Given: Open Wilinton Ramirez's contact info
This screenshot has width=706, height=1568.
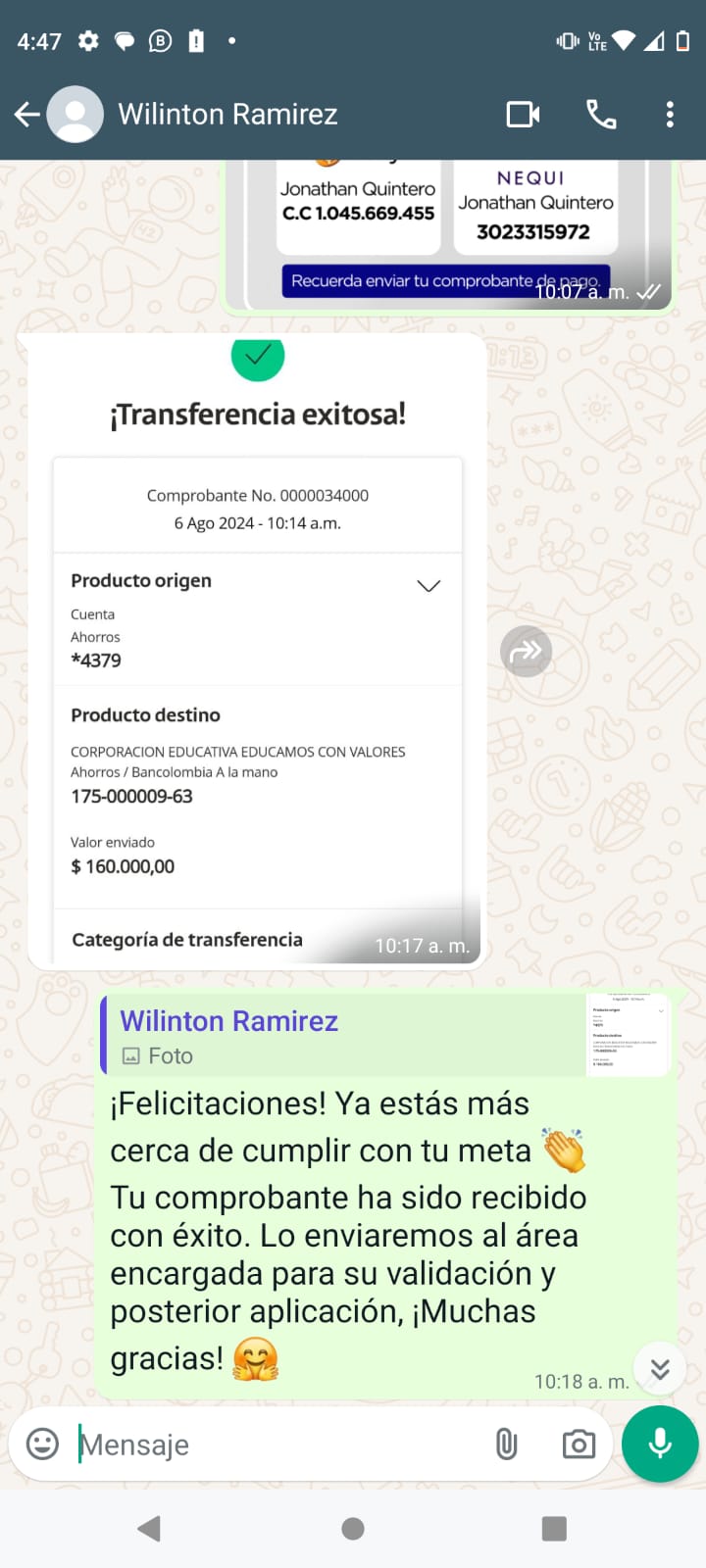Looking at the screenshot, I should [x=227, y=115].
